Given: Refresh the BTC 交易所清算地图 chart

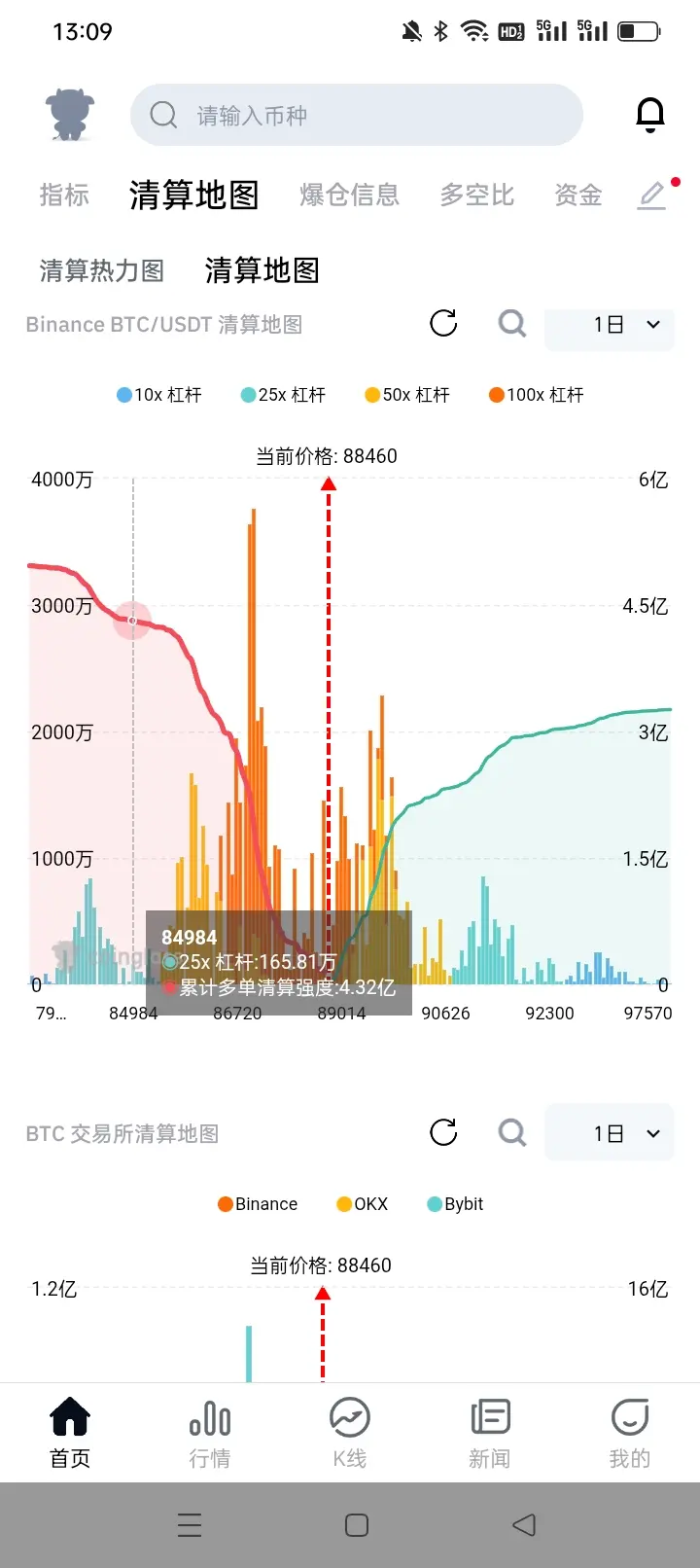Looking at the screenshot, I should (x=443, y=1132).
